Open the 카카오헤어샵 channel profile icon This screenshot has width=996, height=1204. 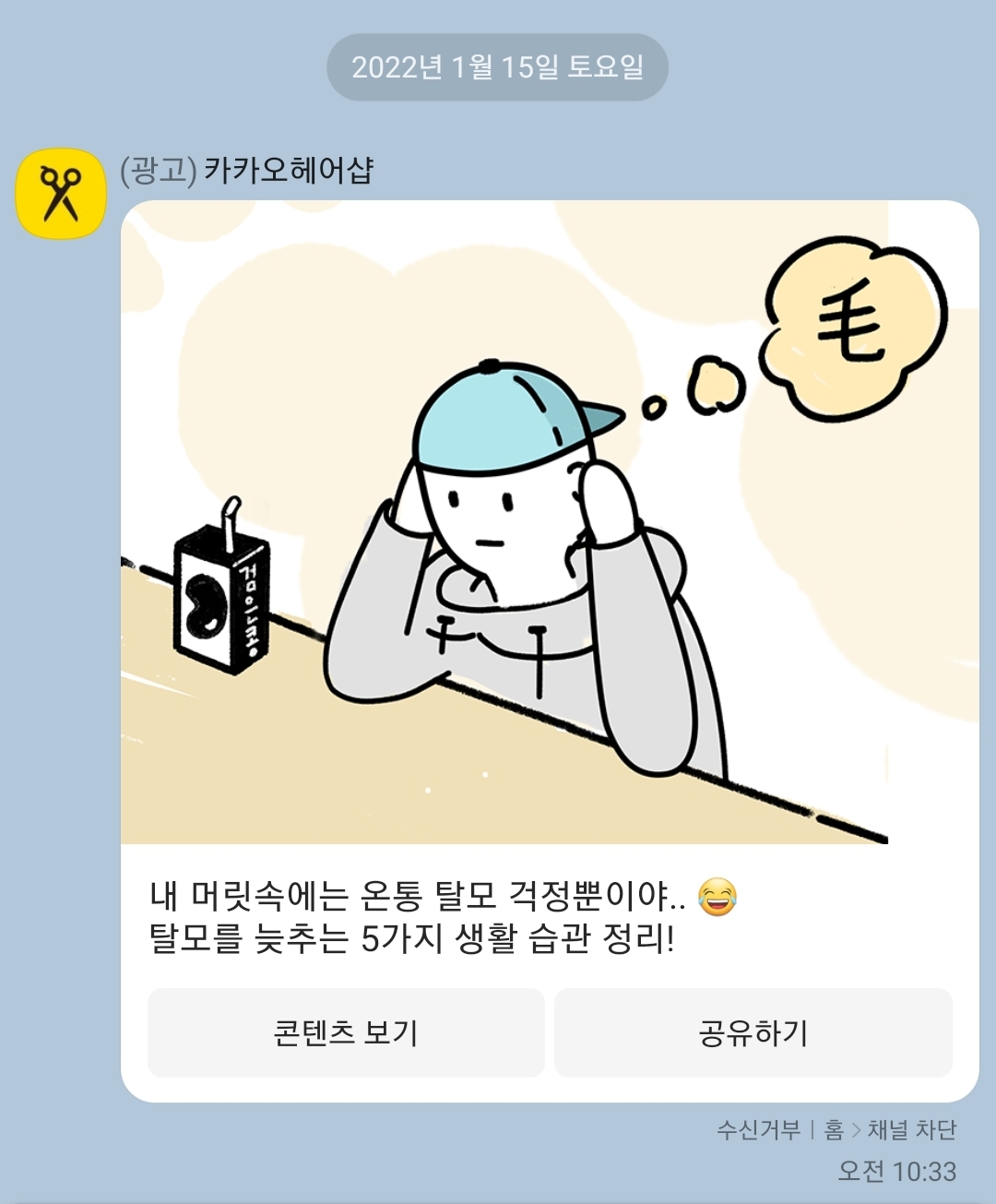[x=61, y=194]
